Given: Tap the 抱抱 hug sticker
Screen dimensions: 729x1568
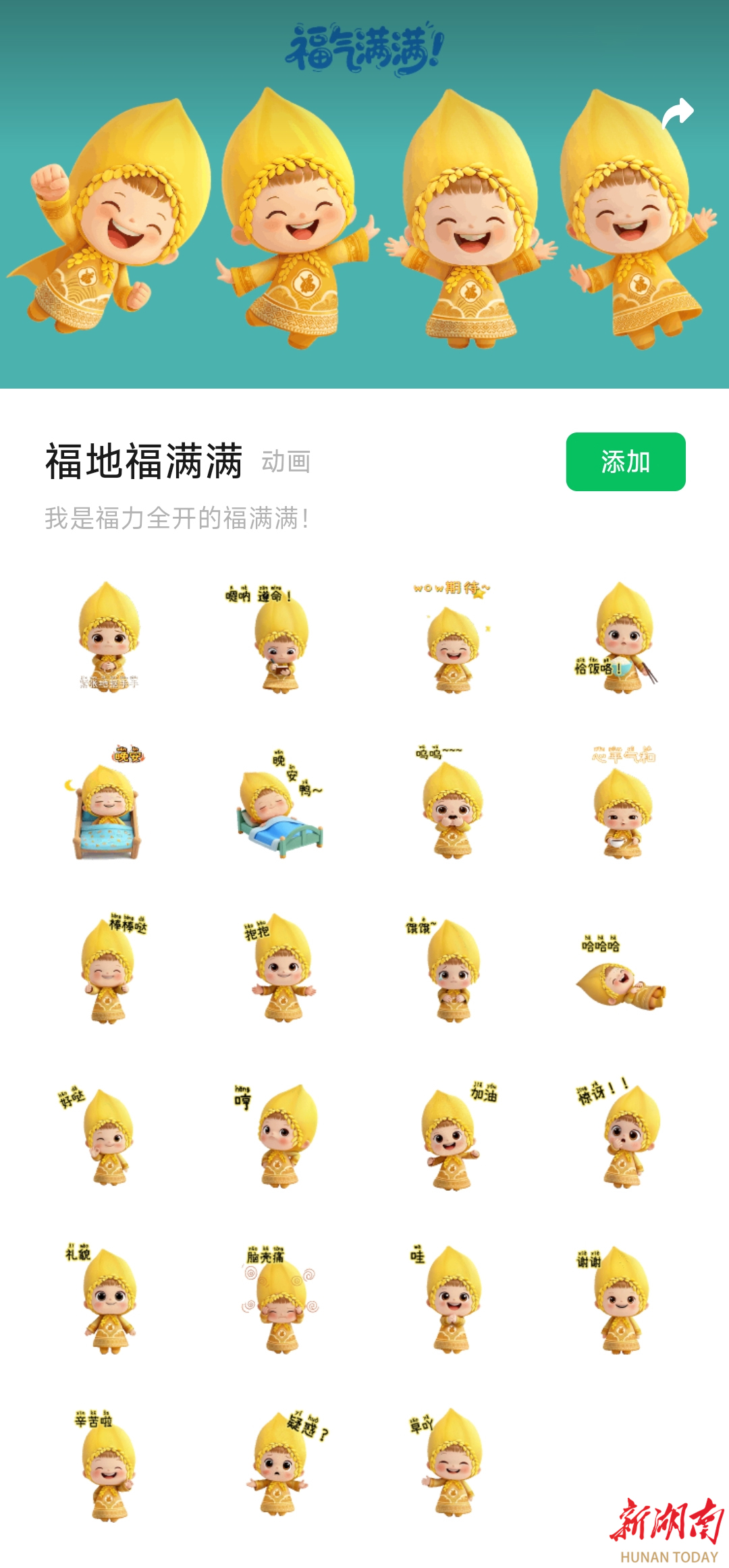Looking at the screenshot, I should (280, 970).
